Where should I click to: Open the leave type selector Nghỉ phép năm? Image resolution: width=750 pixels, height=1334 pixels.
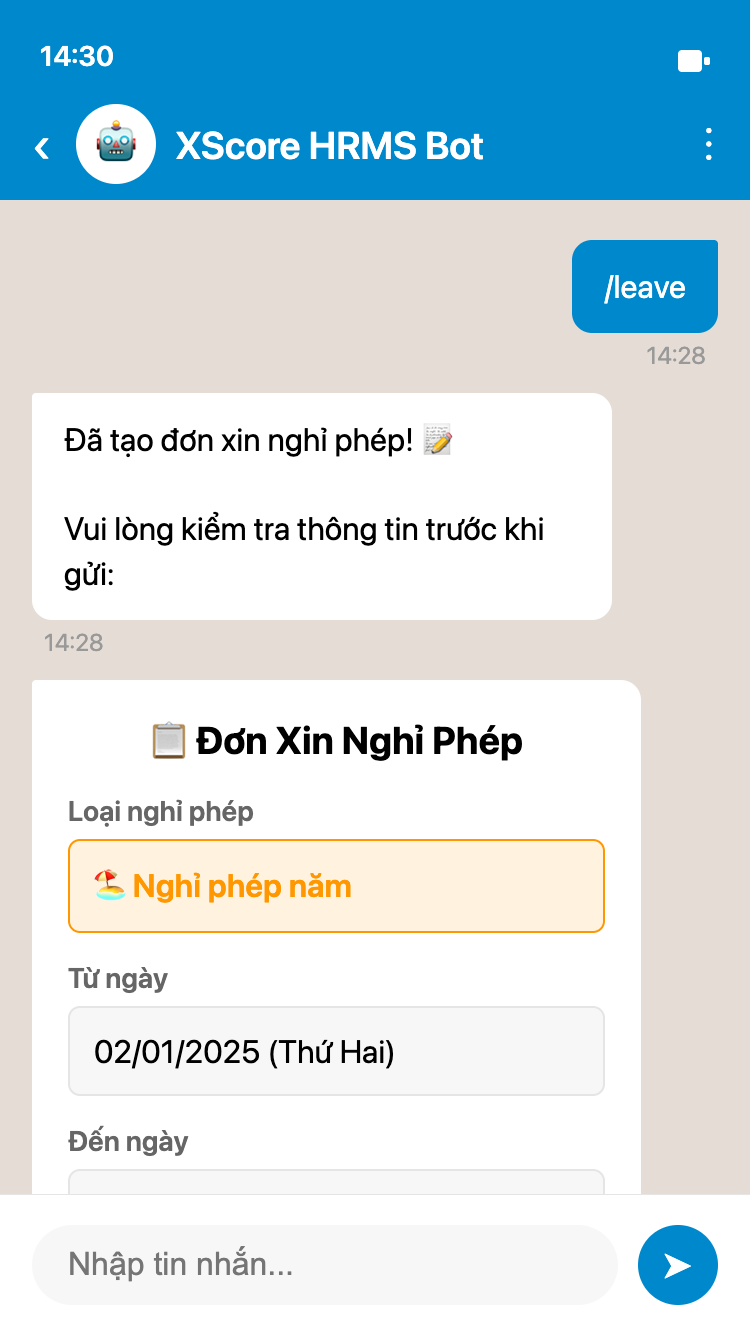coord(336,886)
